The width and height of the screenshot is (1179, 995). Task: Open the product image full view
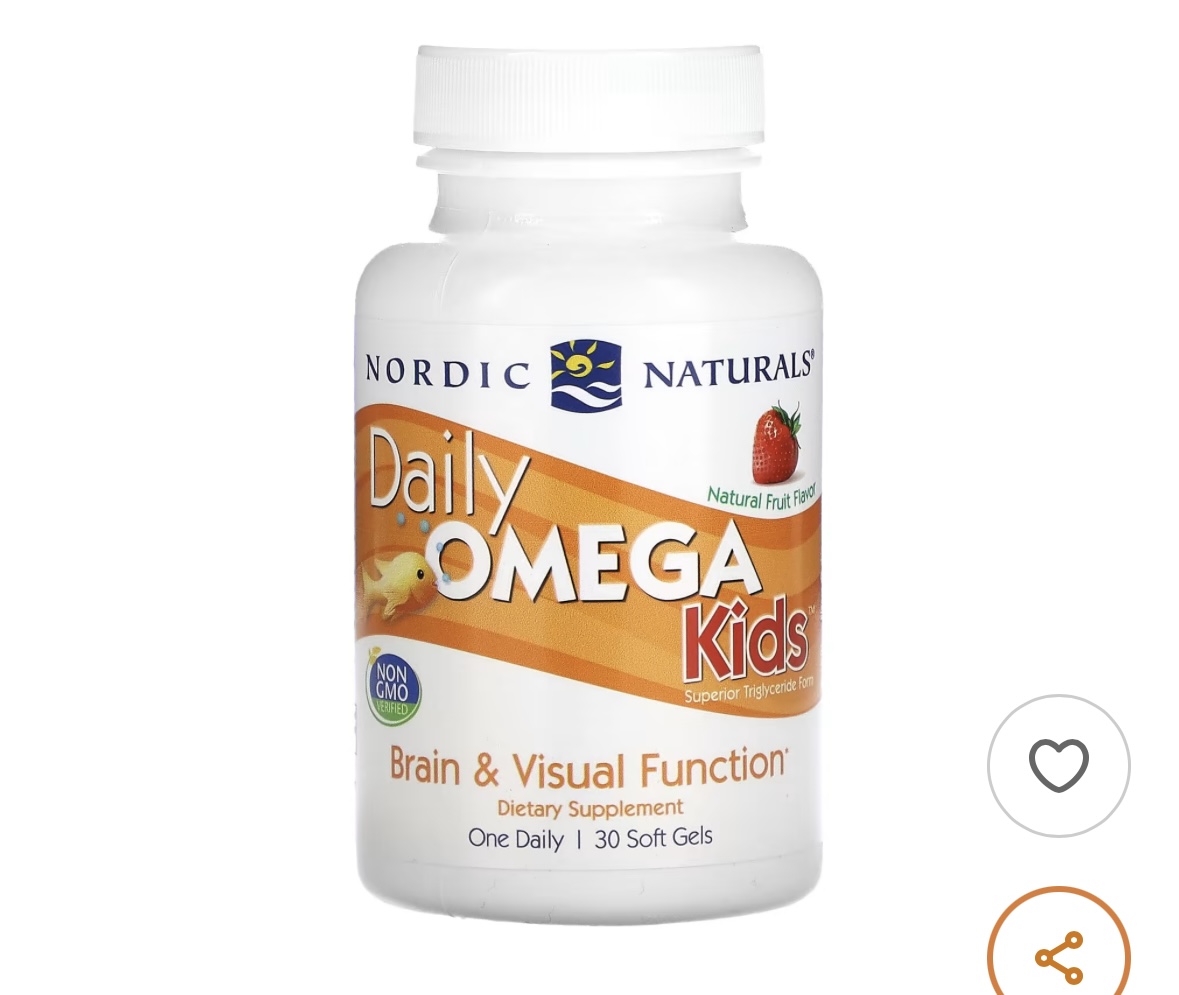coord(589,482)
